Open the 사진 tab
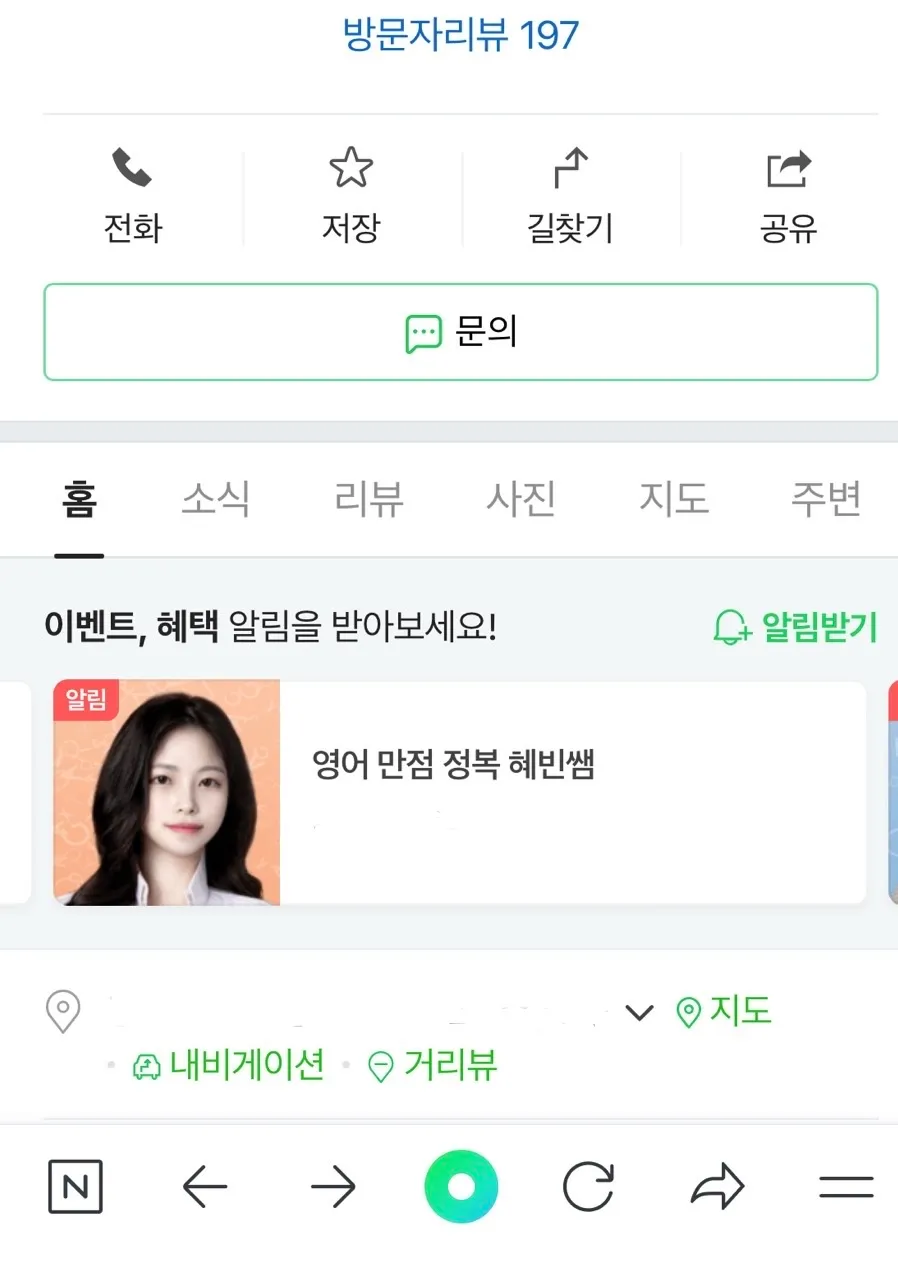This screenshot has height=1271, width=898. [520, 499]
